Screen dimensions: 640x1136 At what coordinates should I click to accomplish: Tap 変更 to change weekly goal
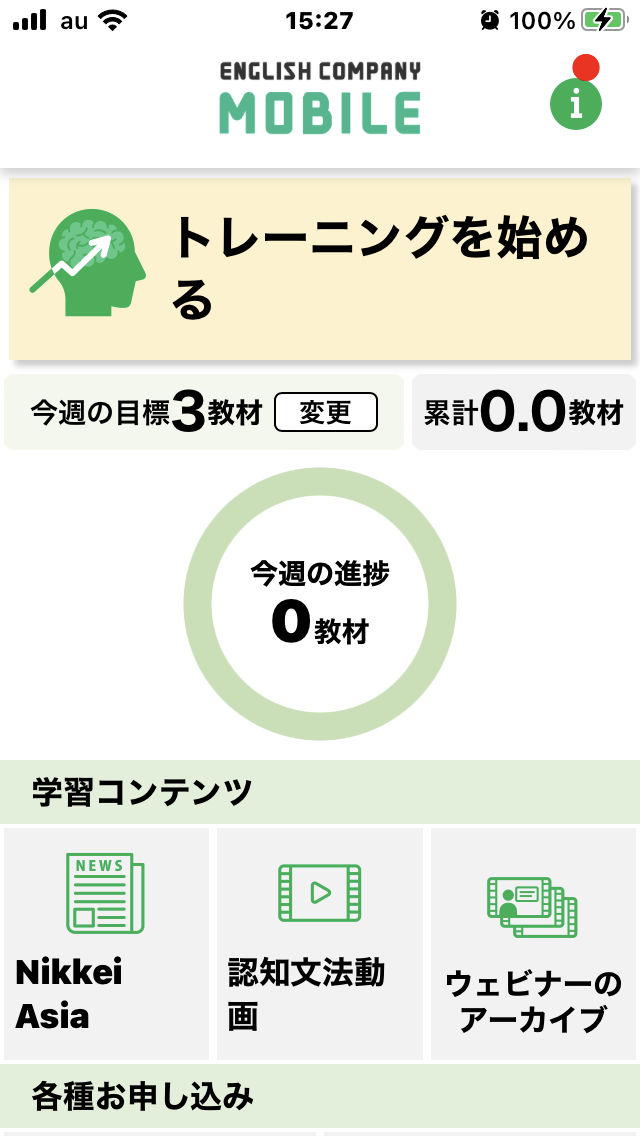(x=325, y=412)
